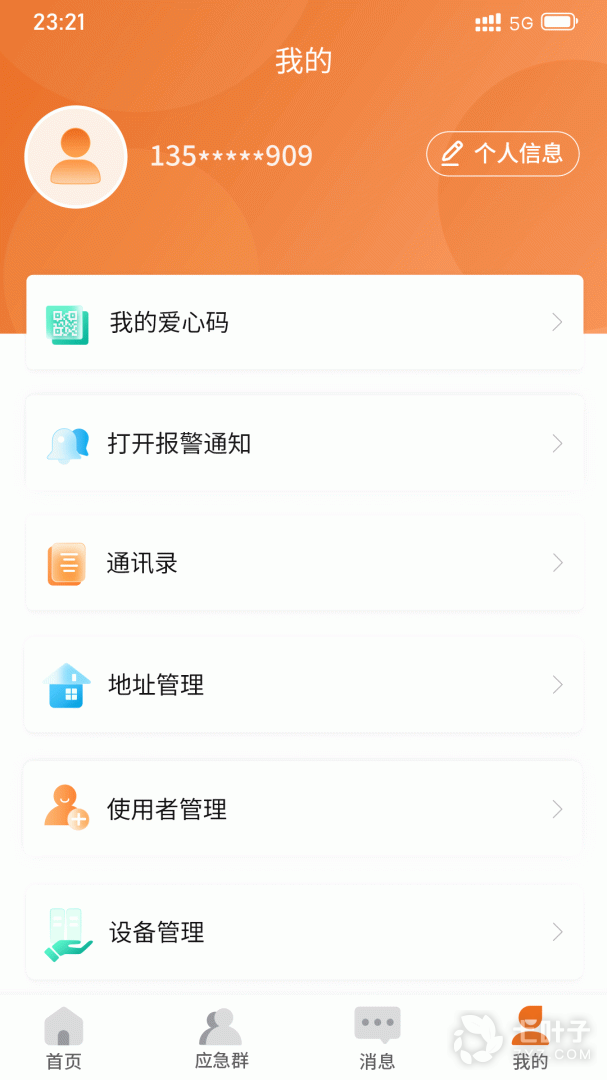Image resolution: width=607 pixels, height=1080 pixels.
Task: Switch to the 应急群 tab
Action: tap(221, 1039)
